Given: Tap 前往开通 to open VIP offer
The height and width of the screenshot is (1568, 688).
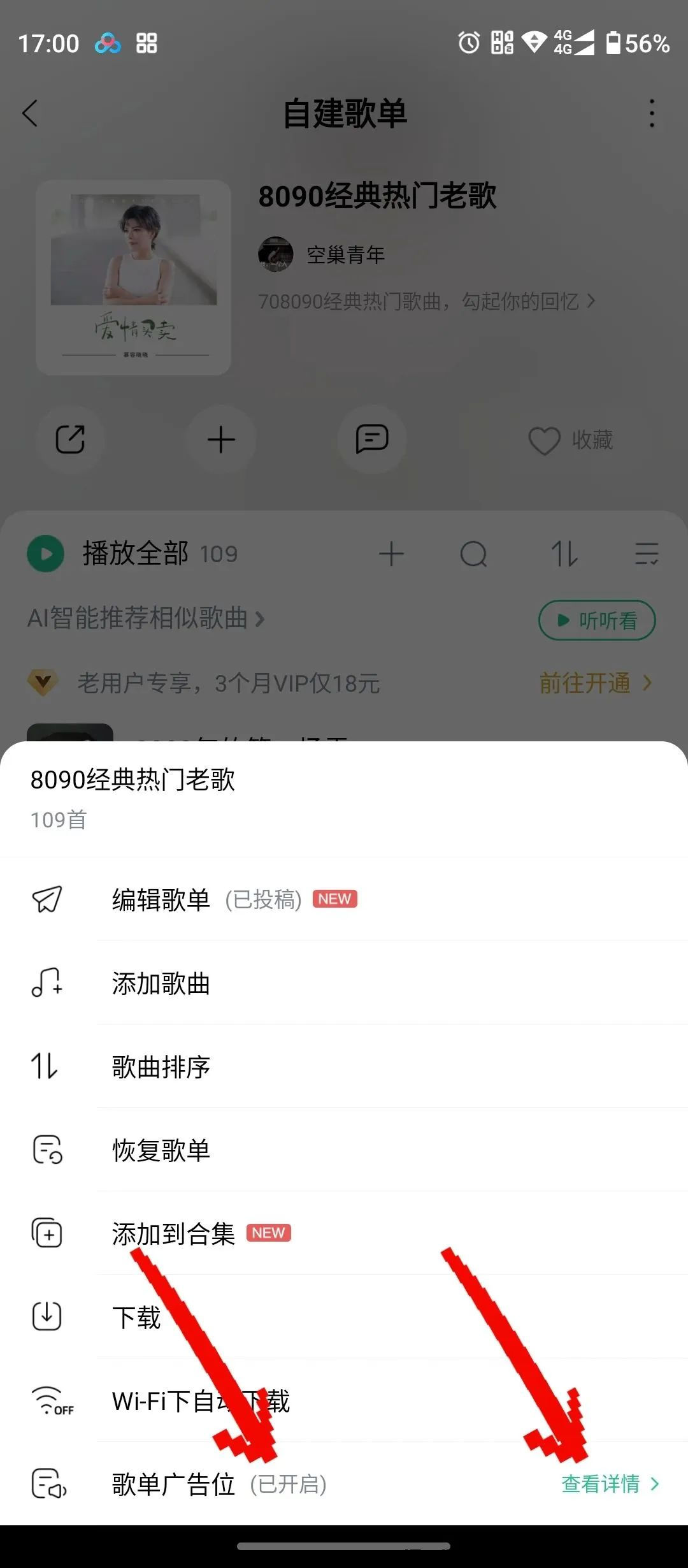Looking at the screenshot, I should [582, 683].
